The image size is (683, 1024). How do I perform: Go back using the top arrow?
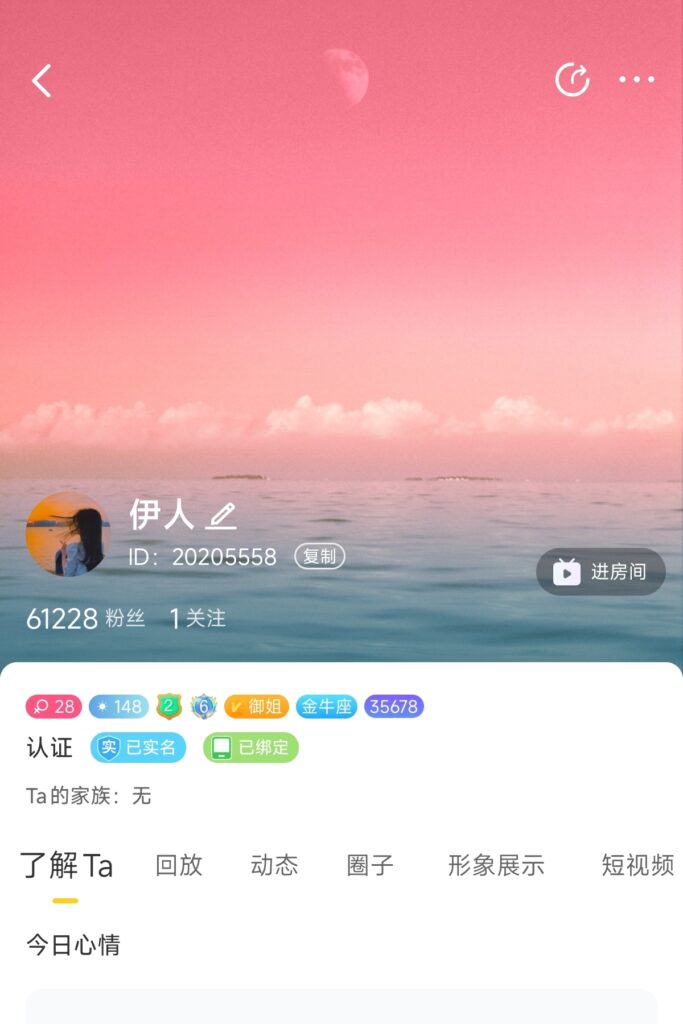[41, 81]
